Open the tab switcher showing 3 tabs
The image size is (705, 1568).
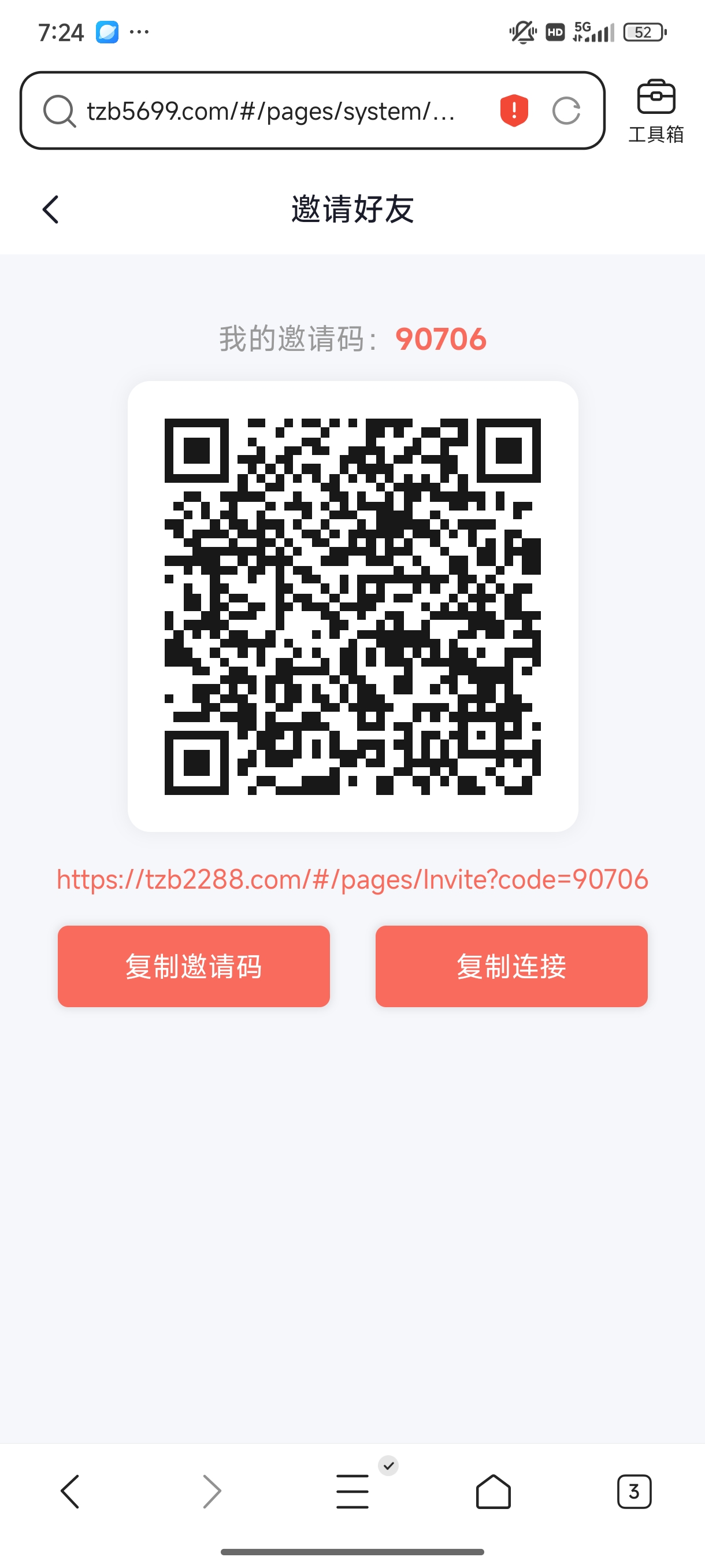pyautogui.click(x=634, y=1491)
